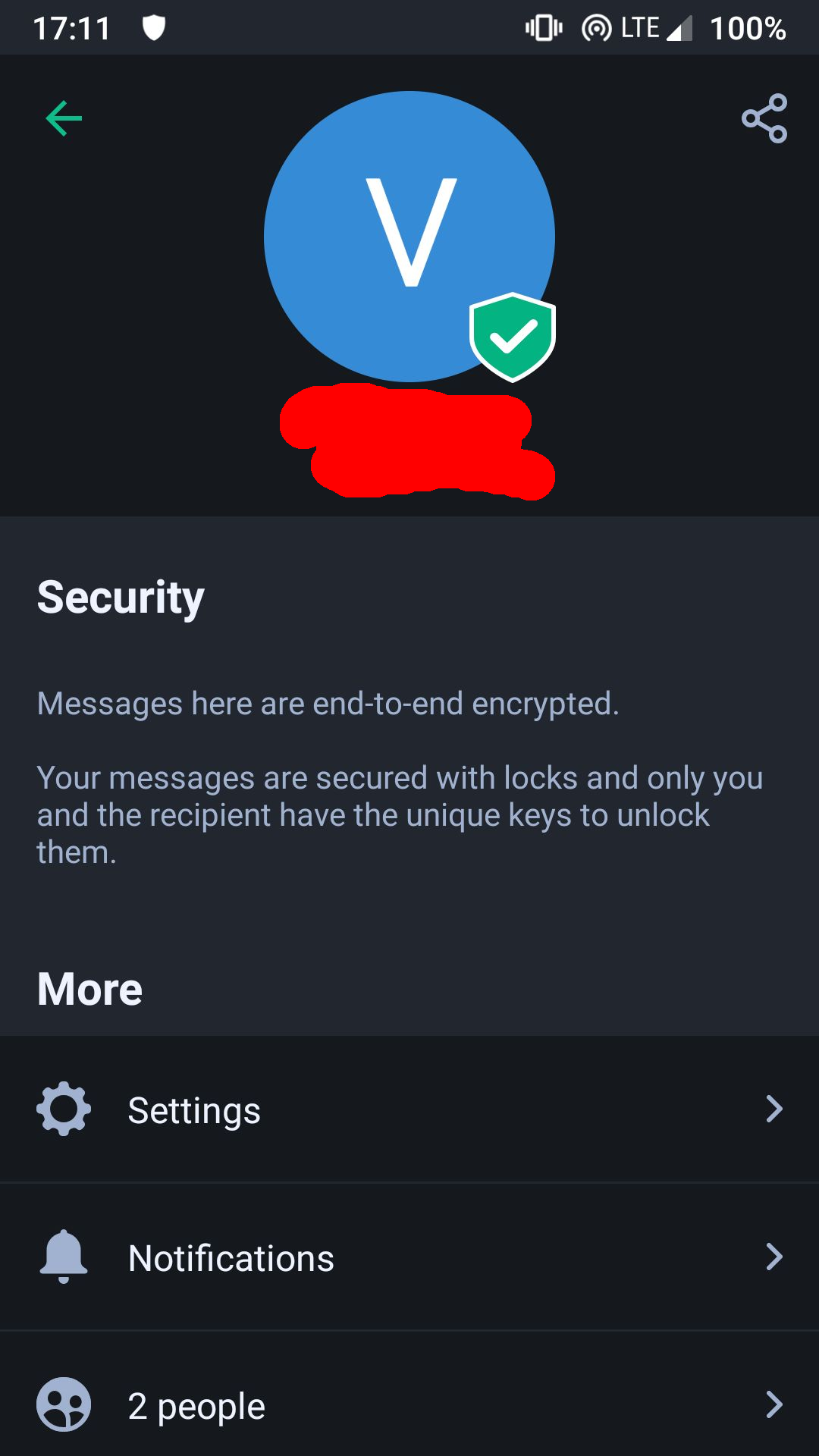The height and width of the screenshot is (1456, 819).
Task: Open the Notifications row
Action: pyautogui.click(x=409, y=1257)
